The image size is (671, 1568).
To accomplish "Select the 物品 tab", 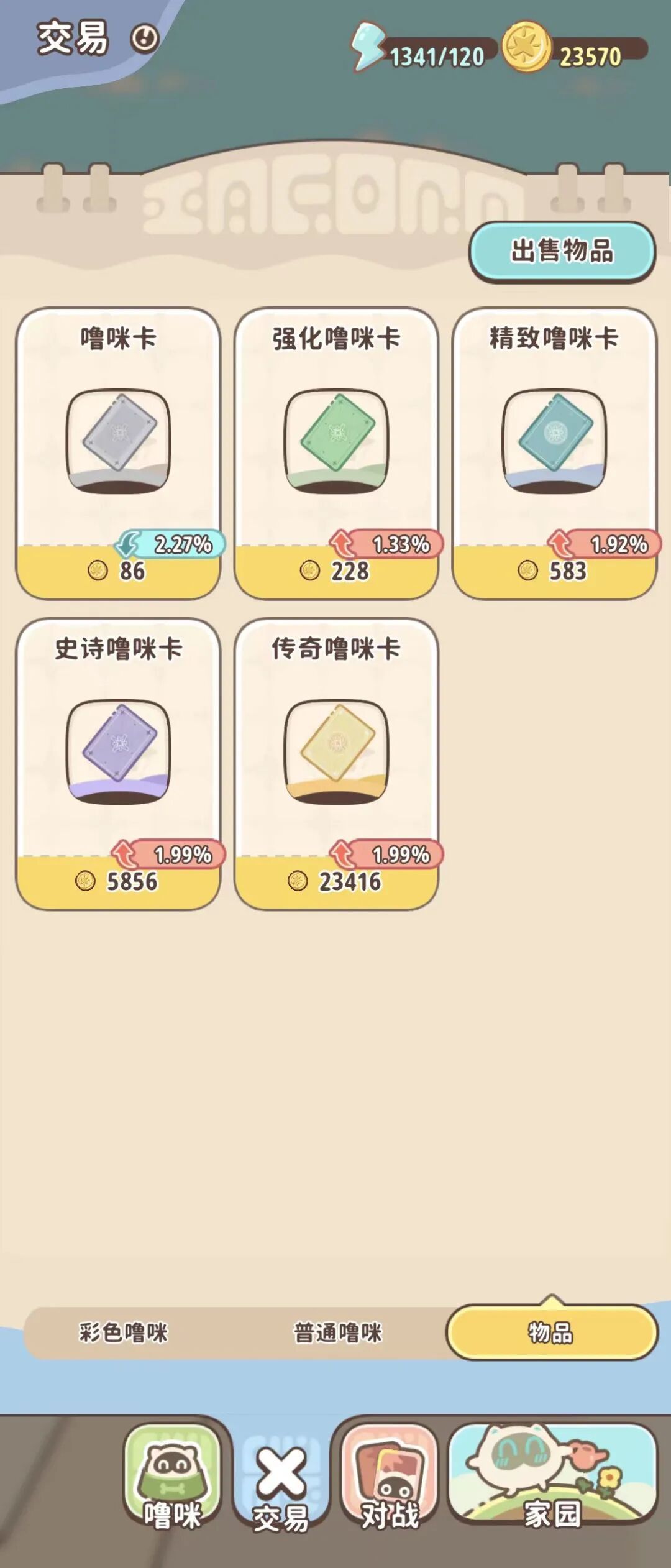I will tap(552, 1332).
